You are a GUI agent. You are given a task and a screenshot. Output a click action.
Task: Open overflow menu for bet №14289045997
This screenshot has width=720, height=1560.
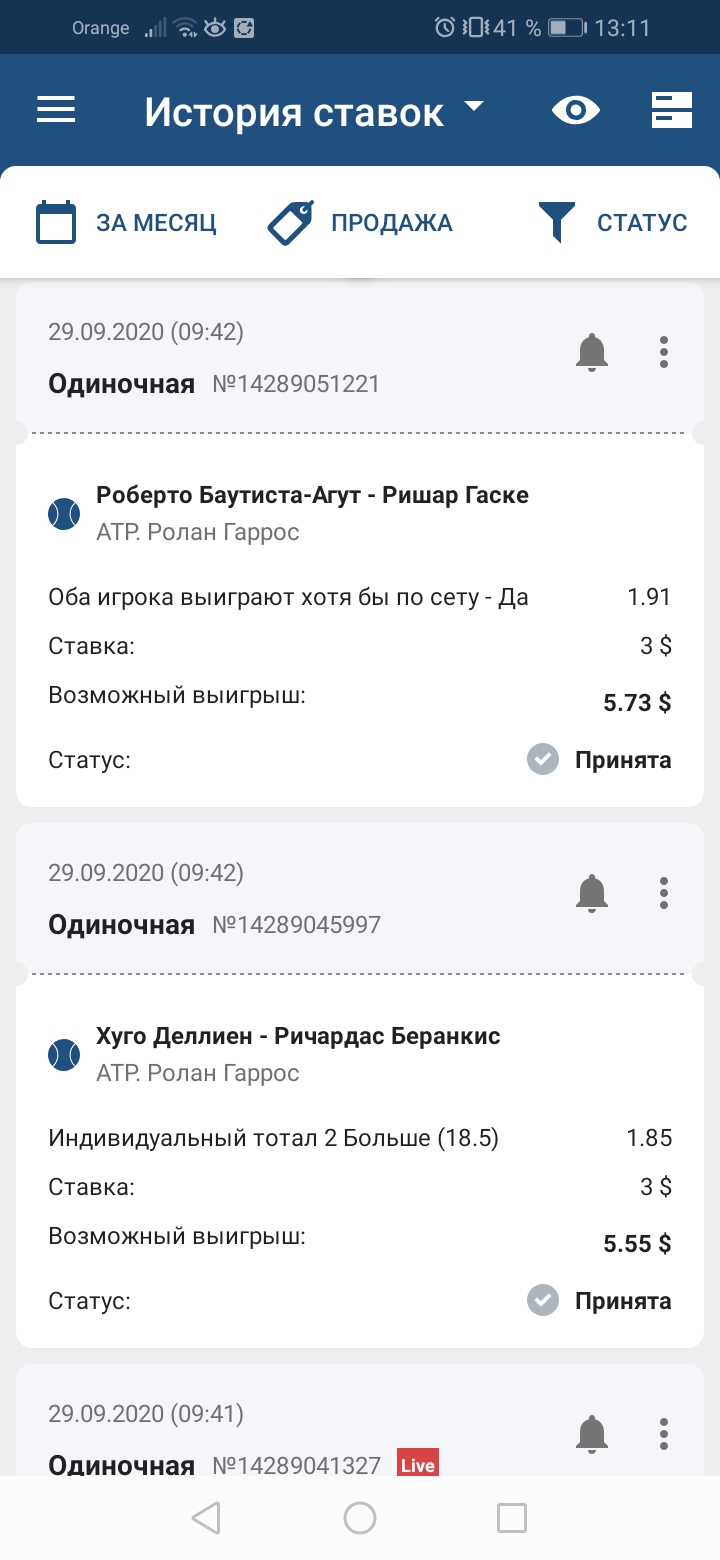(x=663, y=892)
